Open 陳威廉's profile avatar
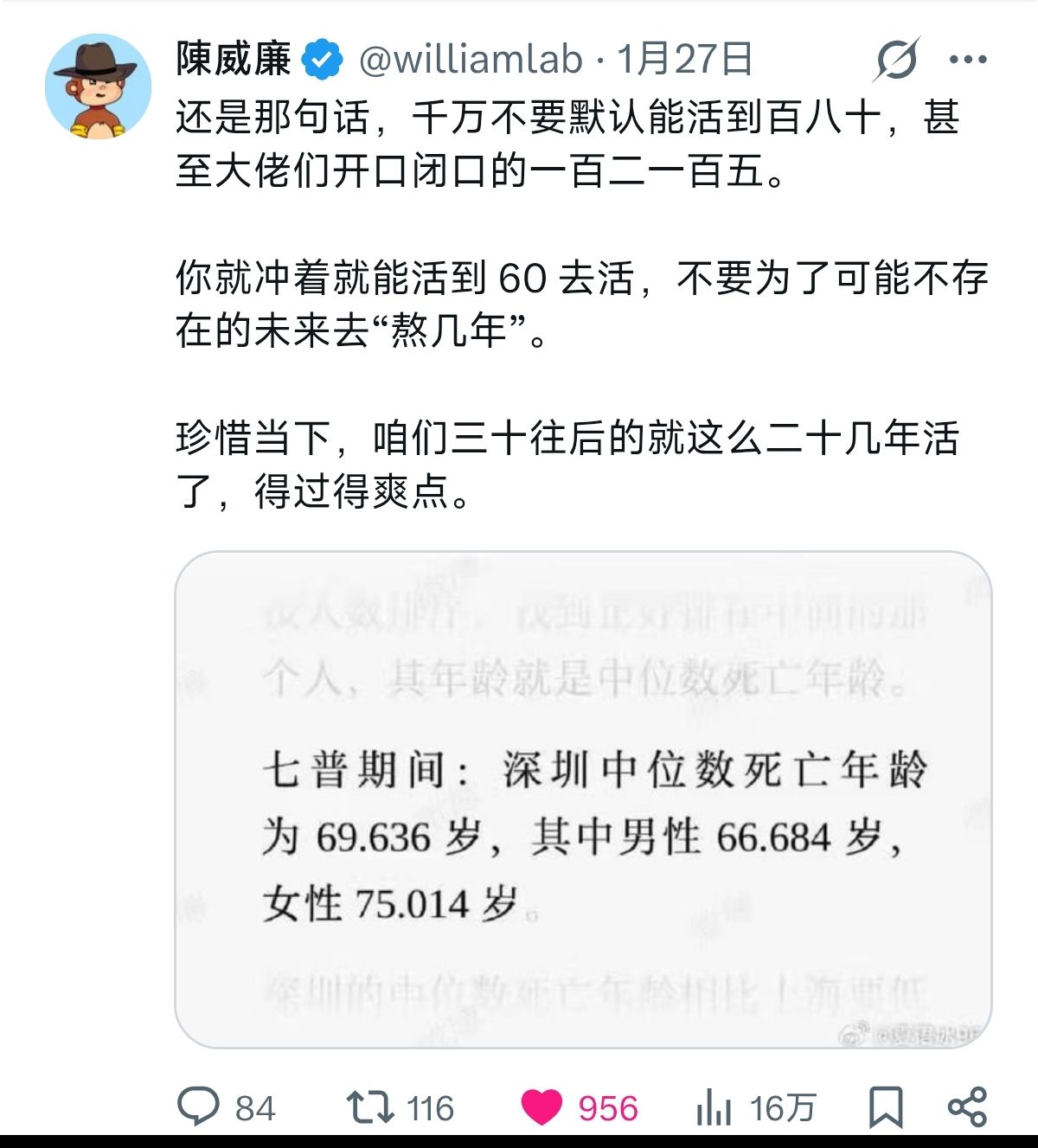Image resolution: width=1038 pixels, height=1148 pixels. pyautogui.click(x=98, y=87)
